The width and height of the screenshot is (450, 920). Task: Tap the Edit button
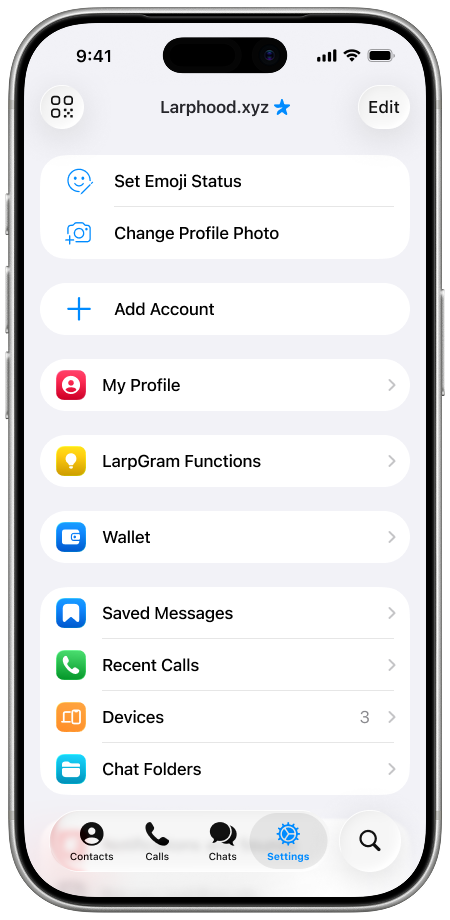pyautogui.click(x=384, y=107)
